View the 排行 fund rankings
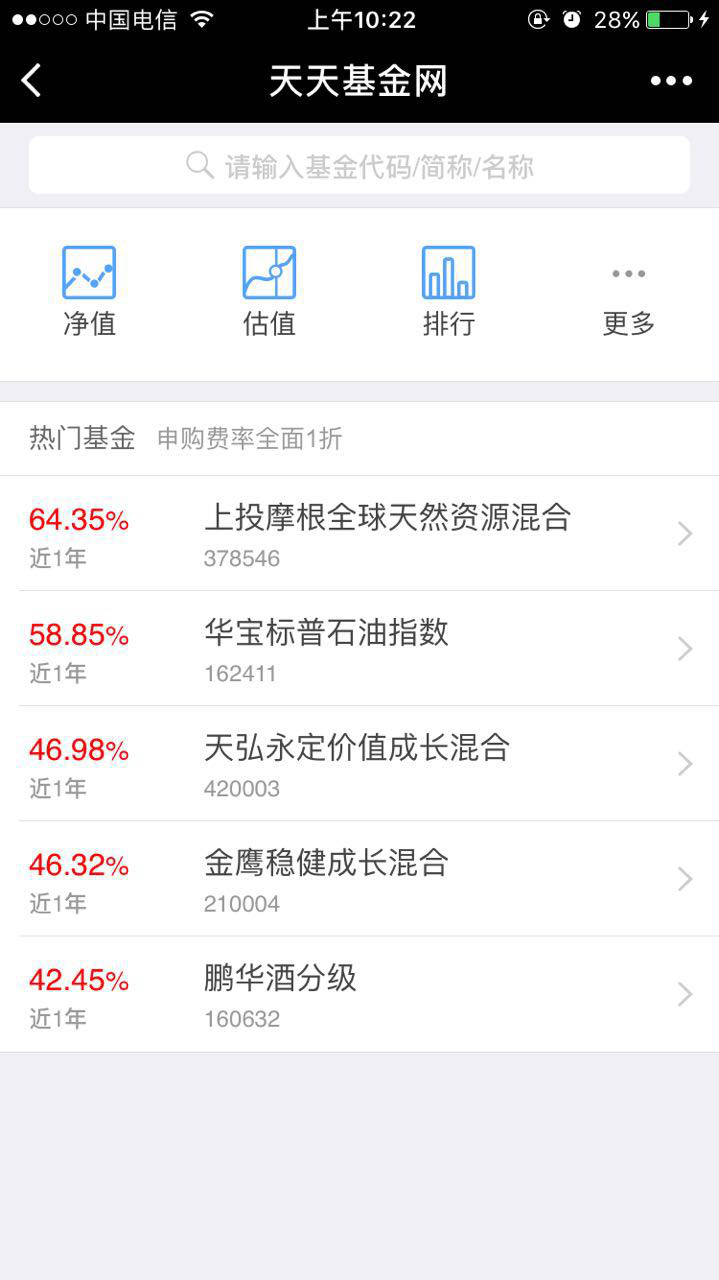This screenshot has width=719, height=1280. coord(448,291)
